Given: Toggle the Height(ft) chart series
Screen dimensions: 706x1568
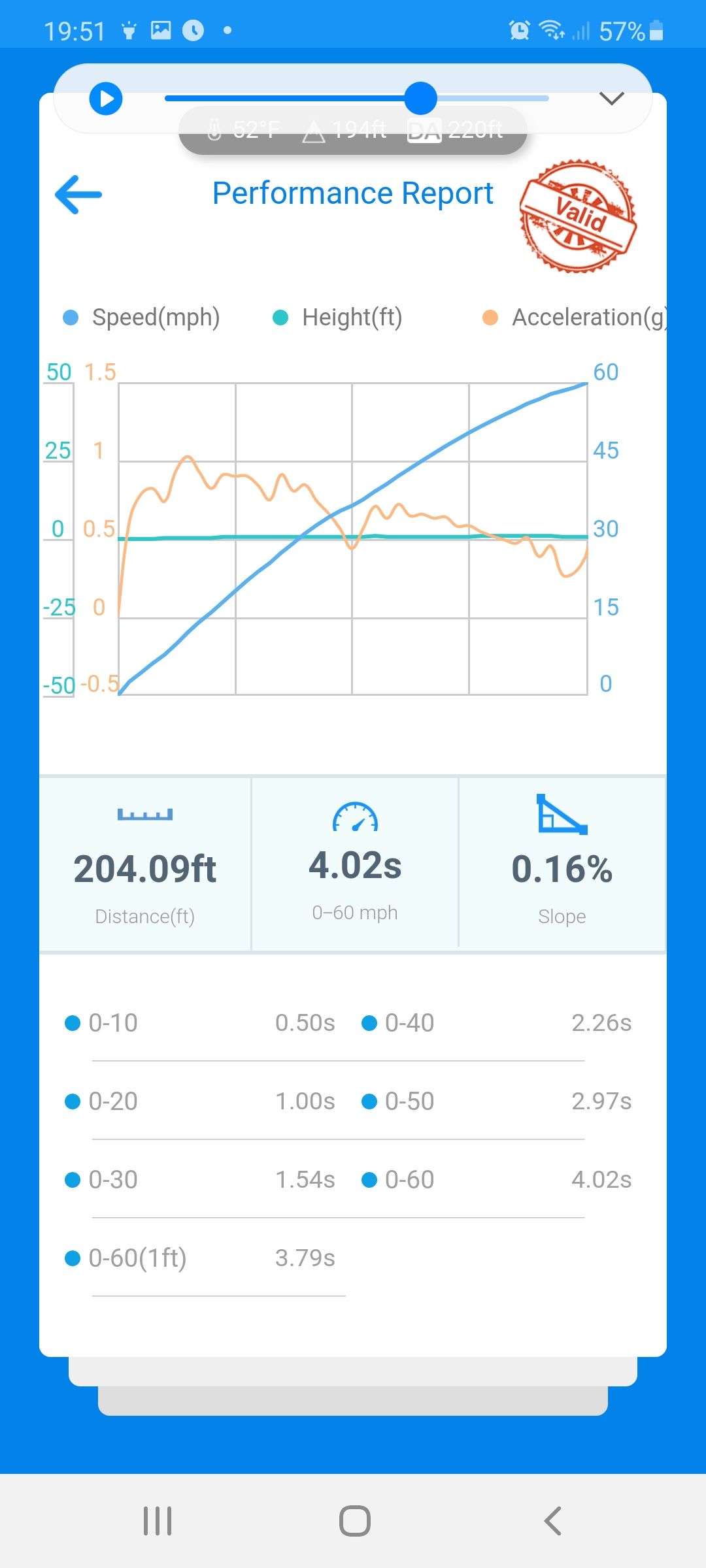Looking at the screenshot, I should pyautogui.click(x=337, y=318).
